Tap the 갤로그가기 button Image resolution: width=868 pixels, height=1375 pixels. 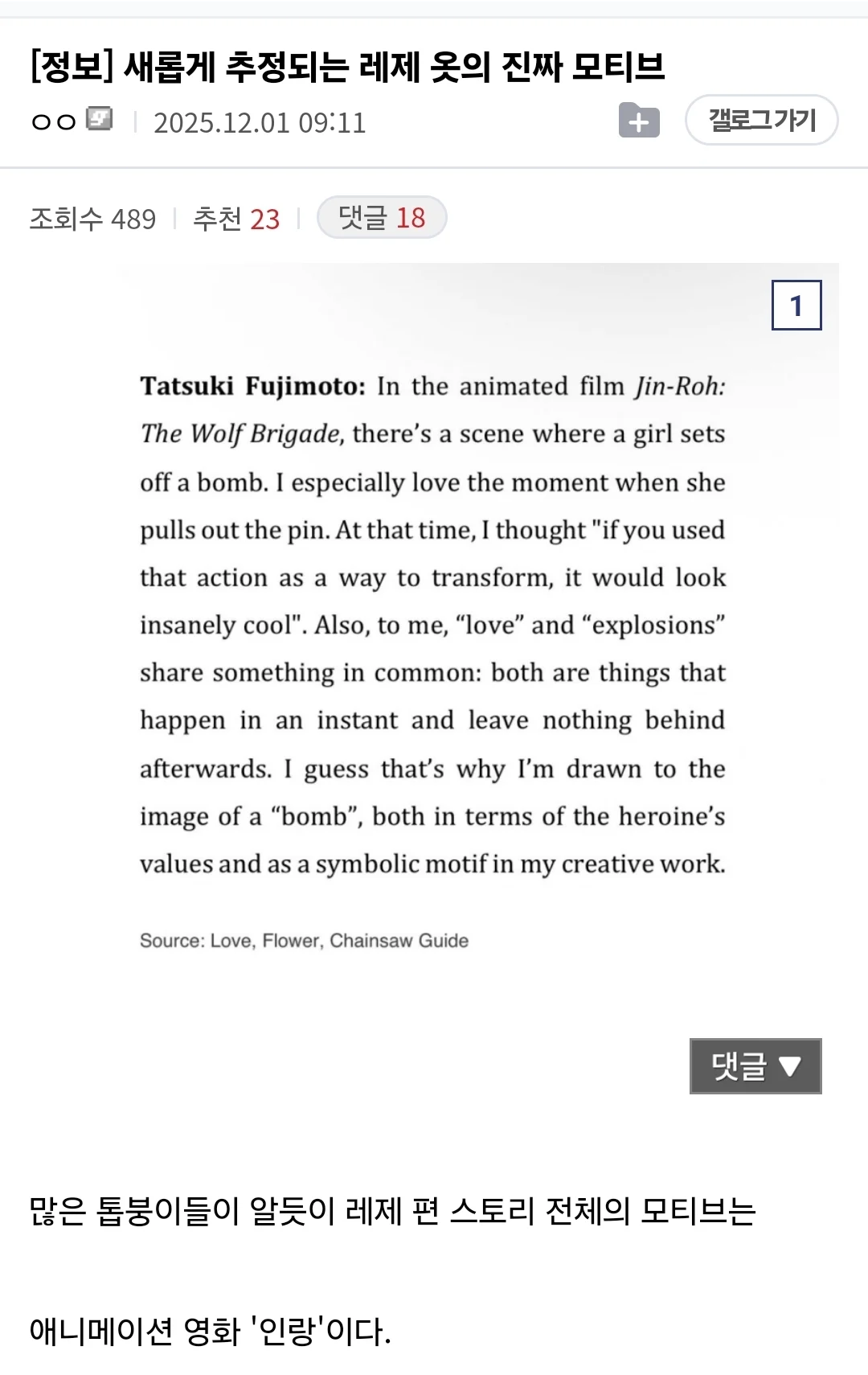pos(761,121)
